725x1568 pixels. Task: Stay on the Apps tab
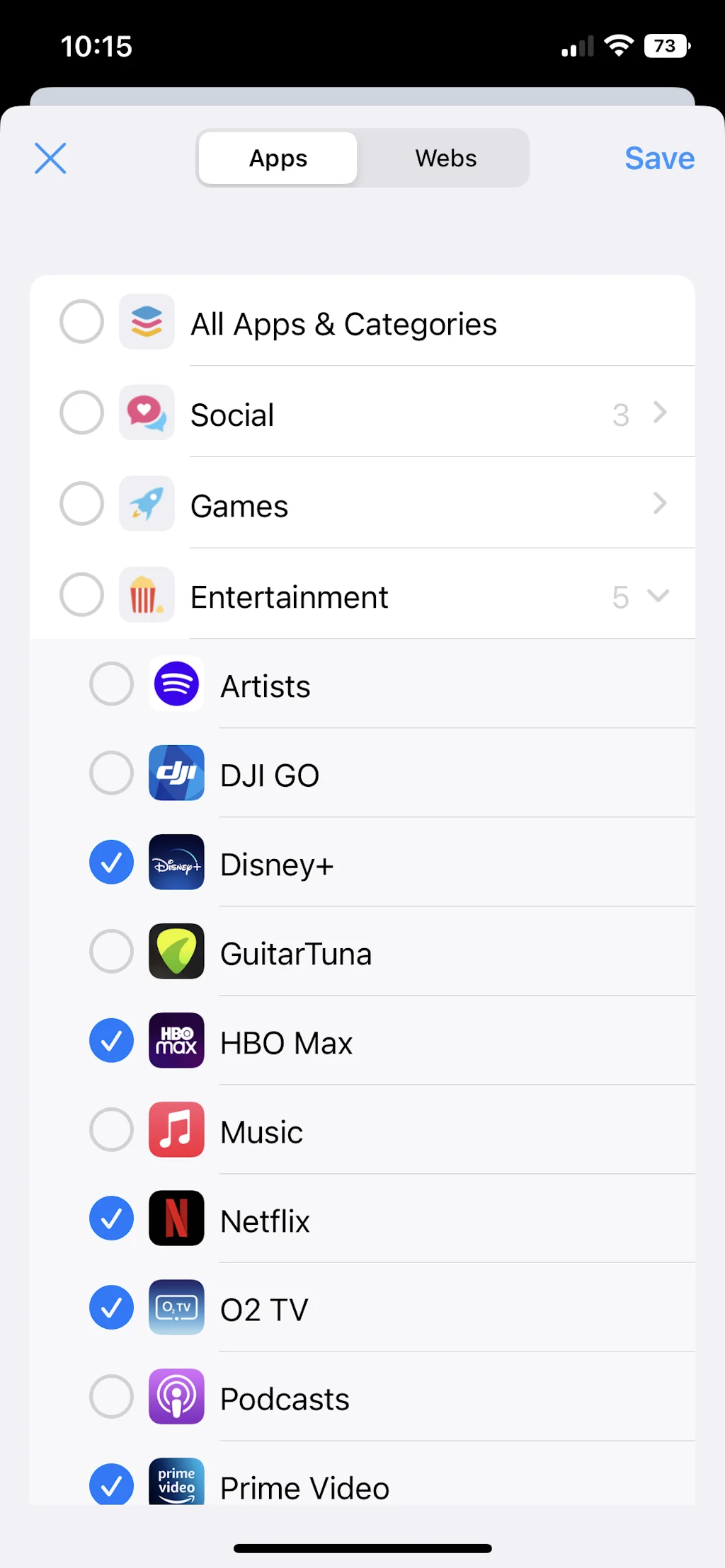click(x=277, y=158)
